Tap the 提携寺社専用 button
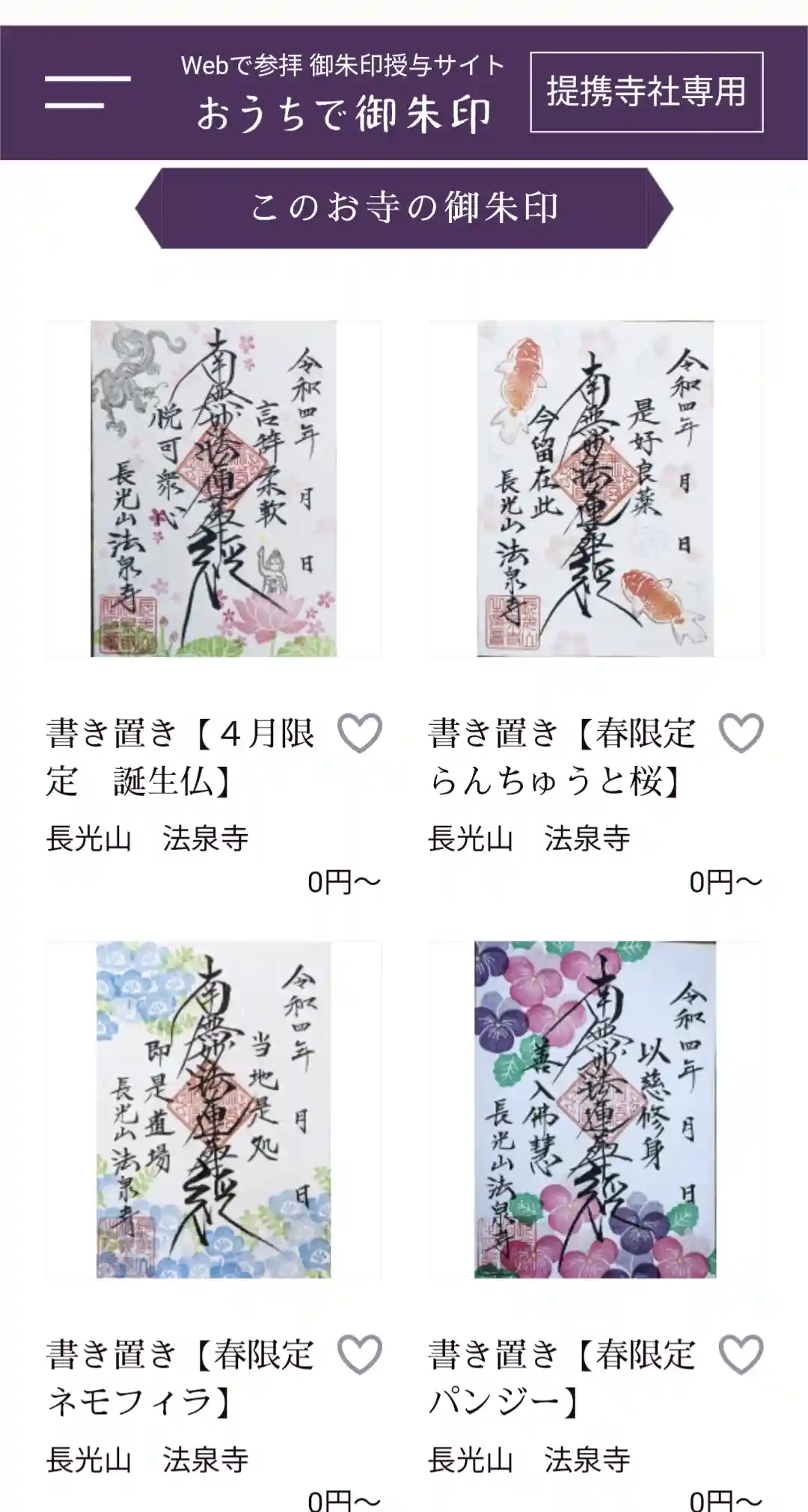 tap(646, 92)
